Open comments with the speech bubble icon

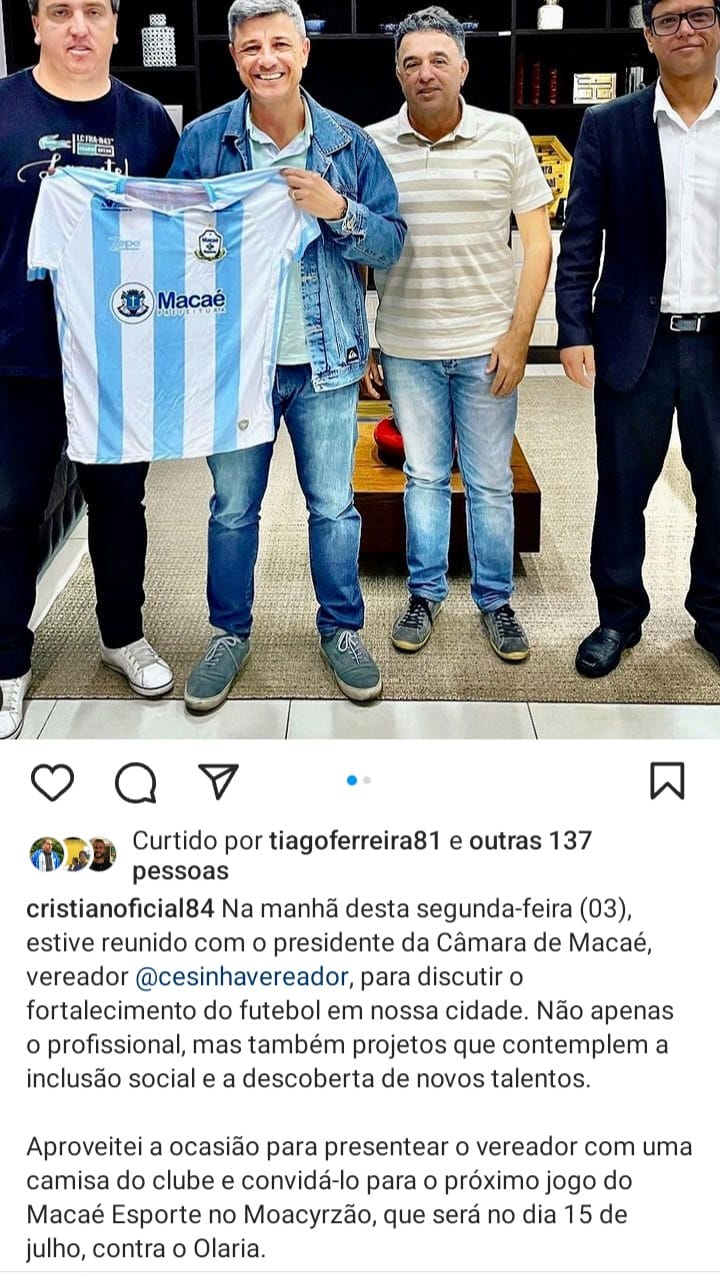(x=135, y=782)
